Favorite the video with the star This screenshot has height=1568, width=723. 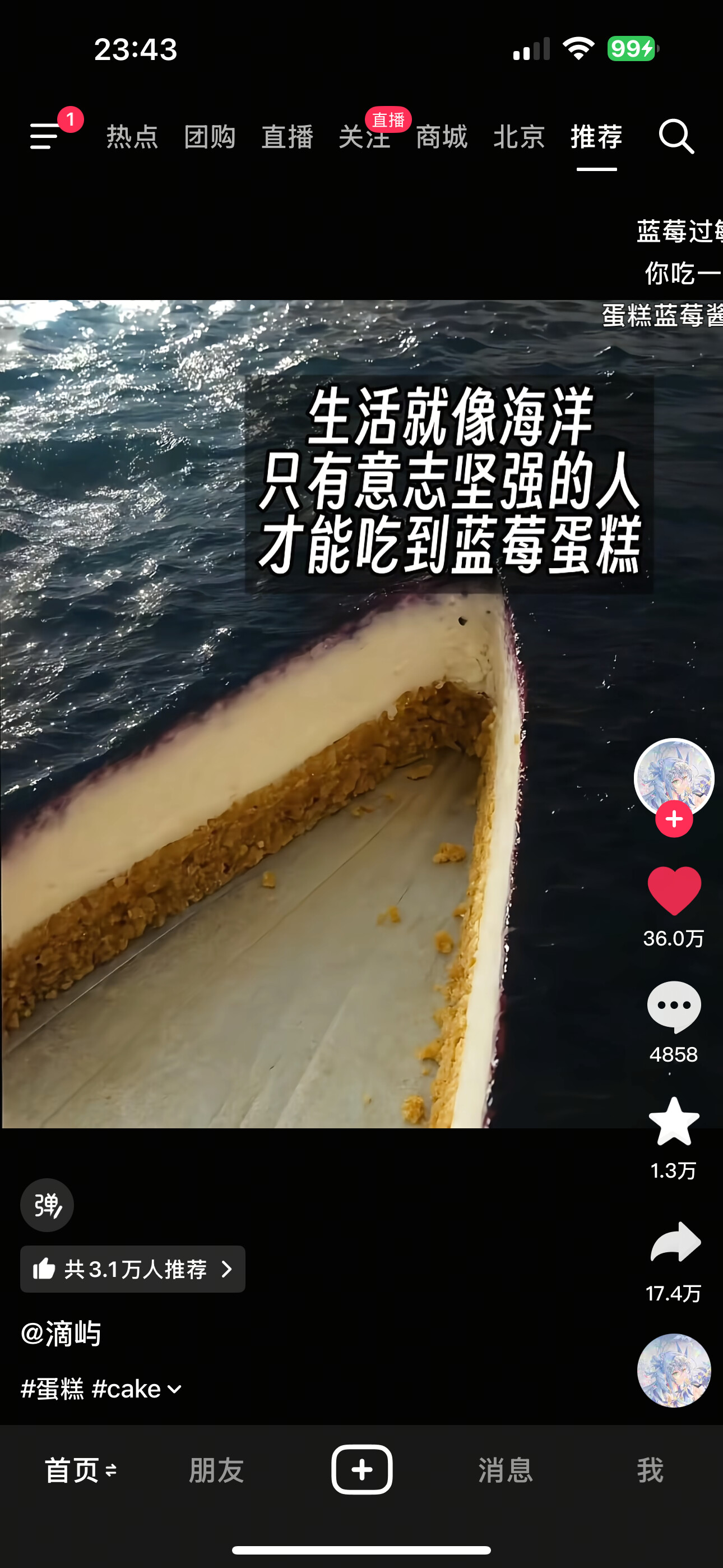tap(674, 1122)
